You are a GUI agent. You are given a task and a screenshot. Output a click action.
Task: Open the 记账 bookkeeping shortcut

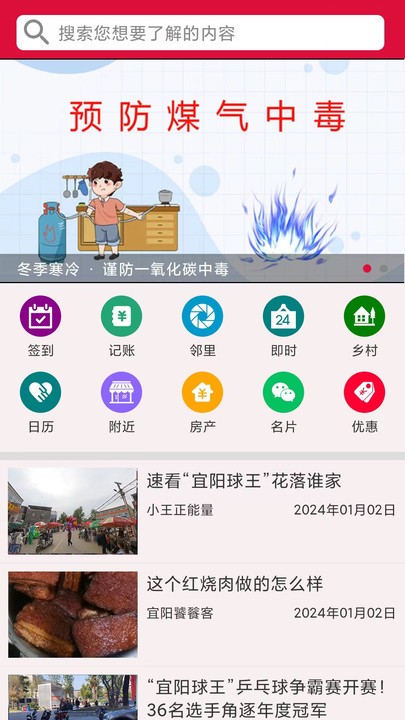pyautogui.click(x=122, y=326)
